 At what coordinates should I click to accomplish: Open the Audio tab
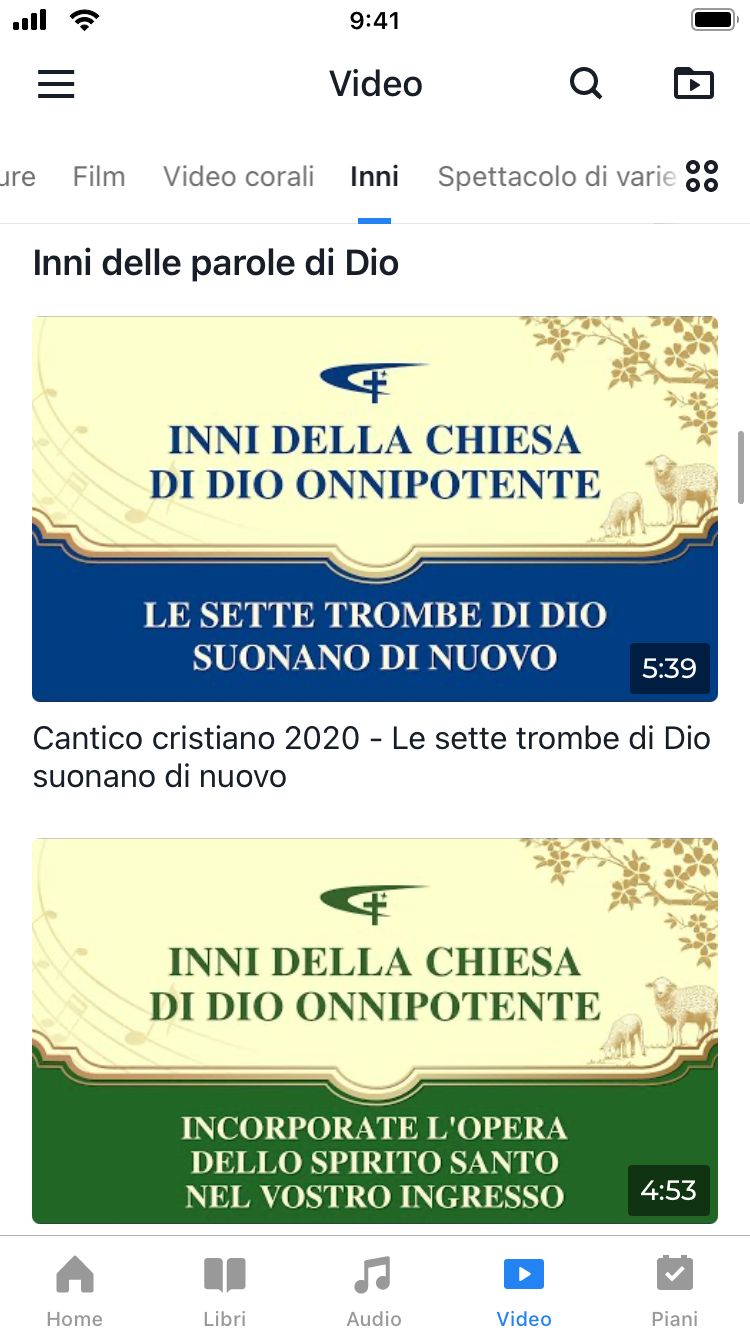[x=374, y=1290]
